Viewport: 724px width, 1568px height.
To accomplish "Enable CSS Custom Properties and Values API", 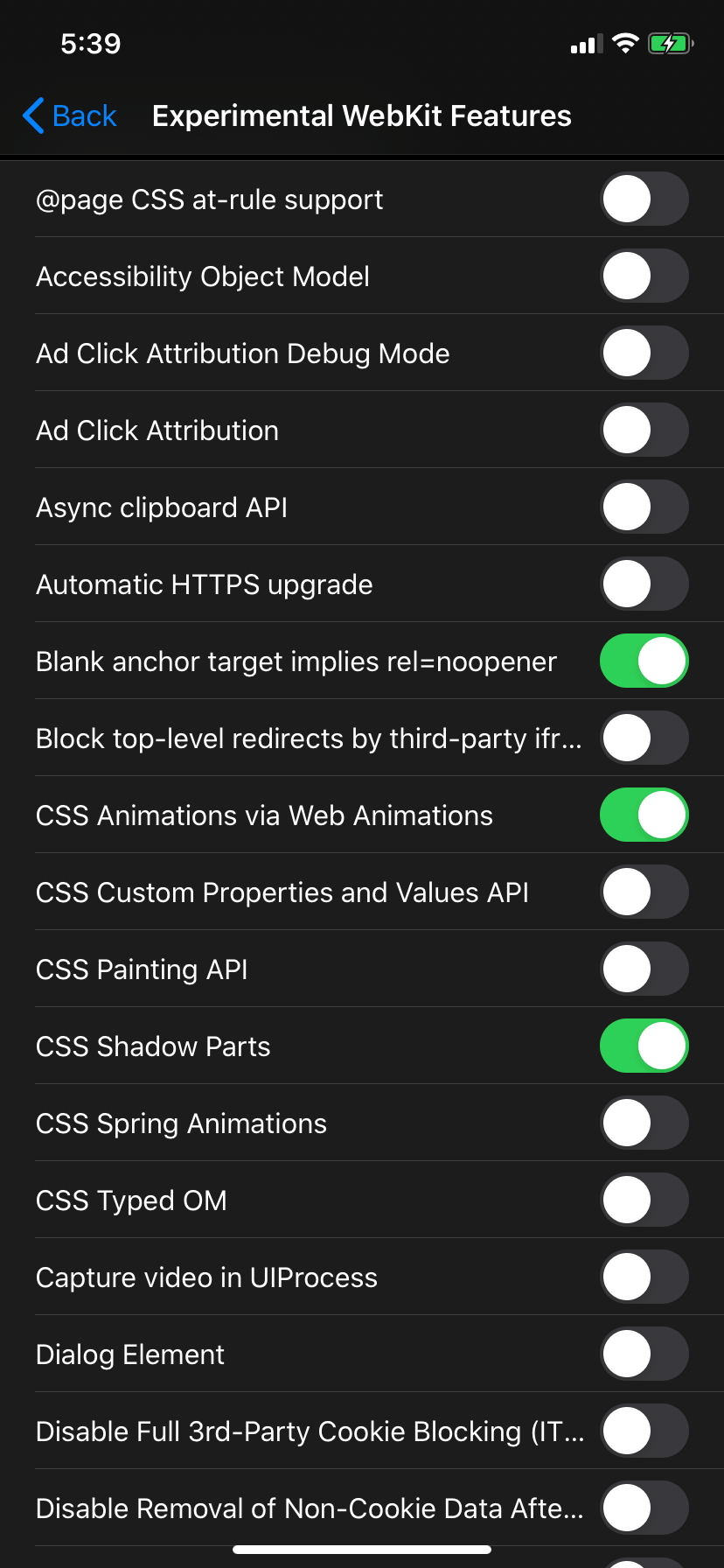I will point(644,892).
